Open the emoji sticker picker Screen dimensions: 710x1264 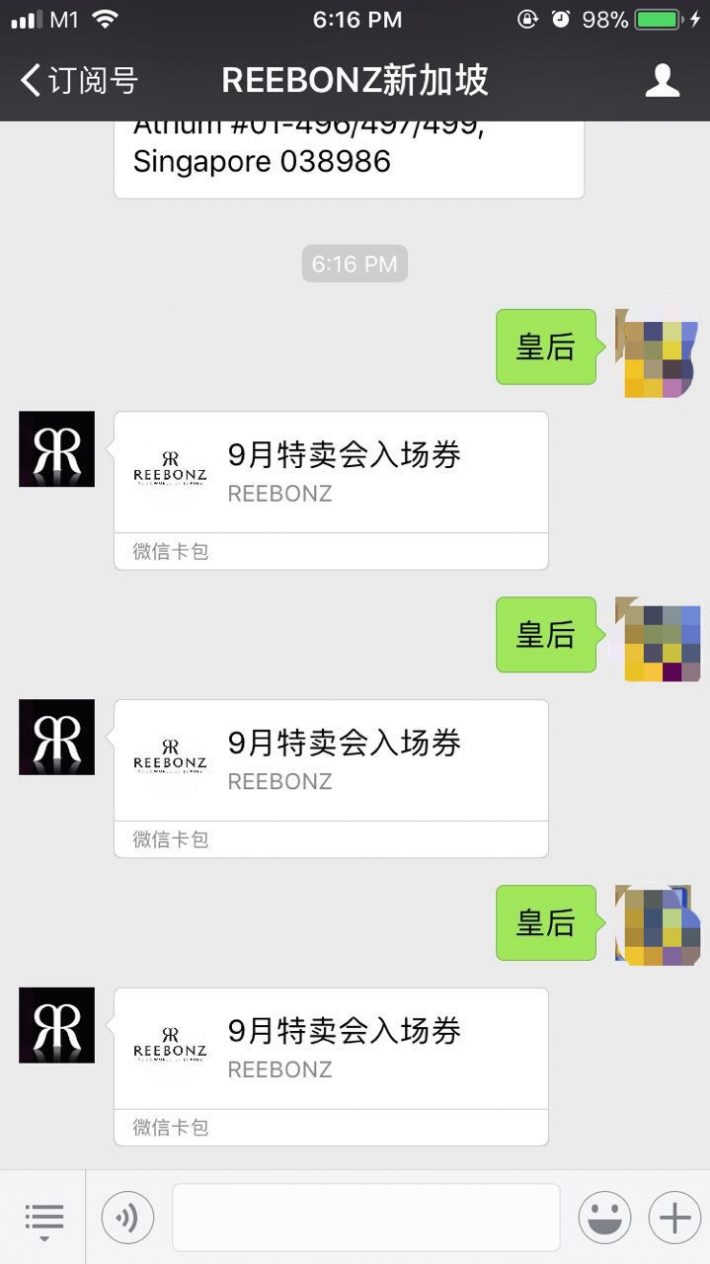tap(604, 1218)
